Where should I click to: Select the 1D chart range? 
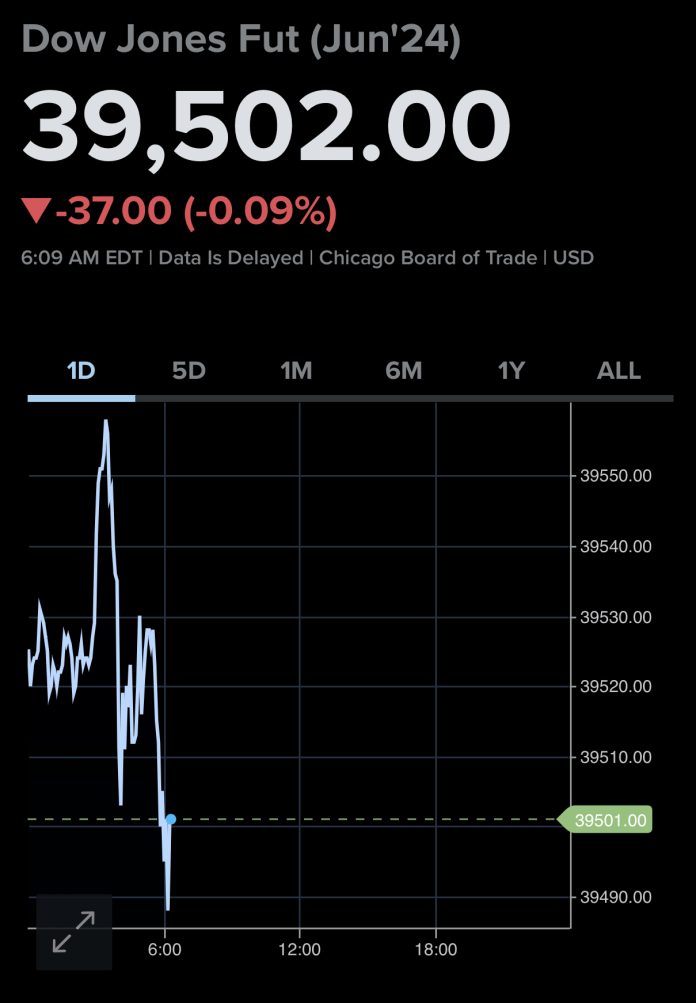click(81, 371)
